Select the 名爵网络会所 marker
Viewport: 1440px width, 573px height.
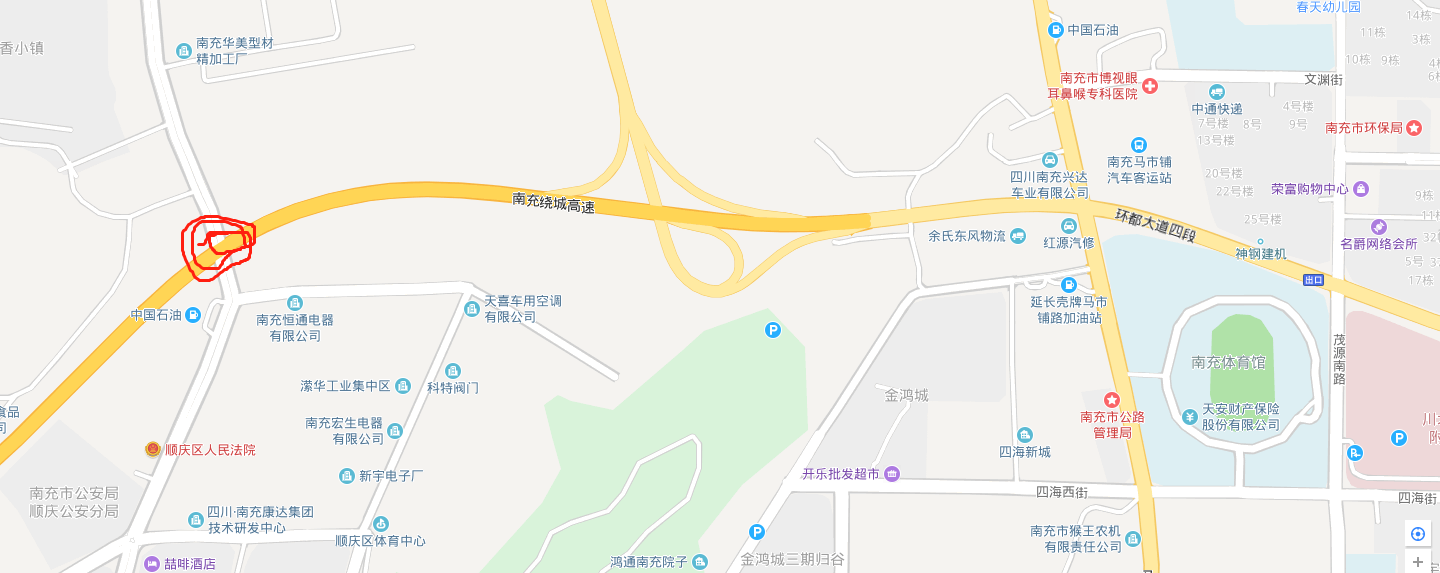tap(1379, 227)
